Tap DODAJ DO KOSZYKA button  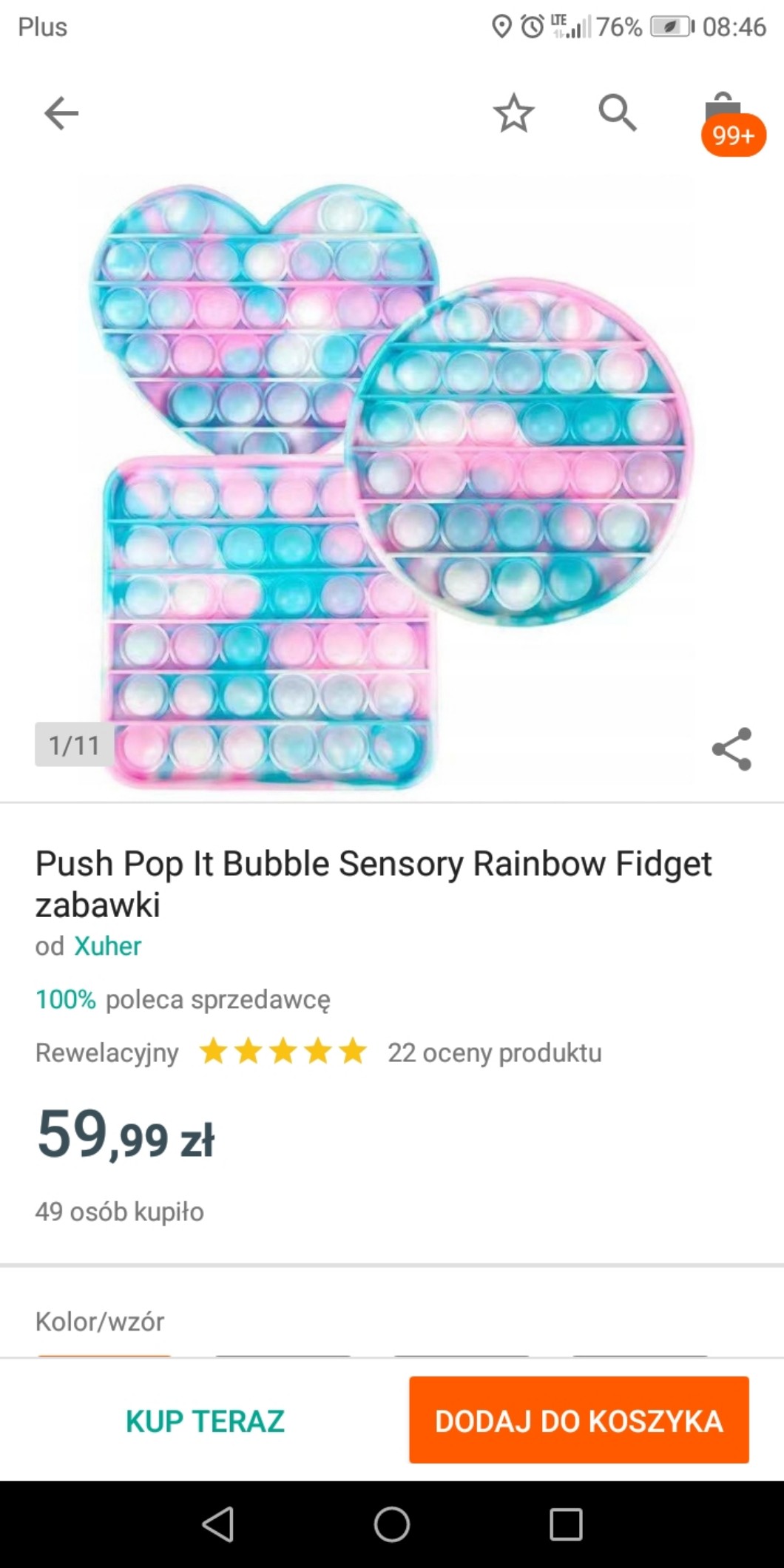(579, 1421)
